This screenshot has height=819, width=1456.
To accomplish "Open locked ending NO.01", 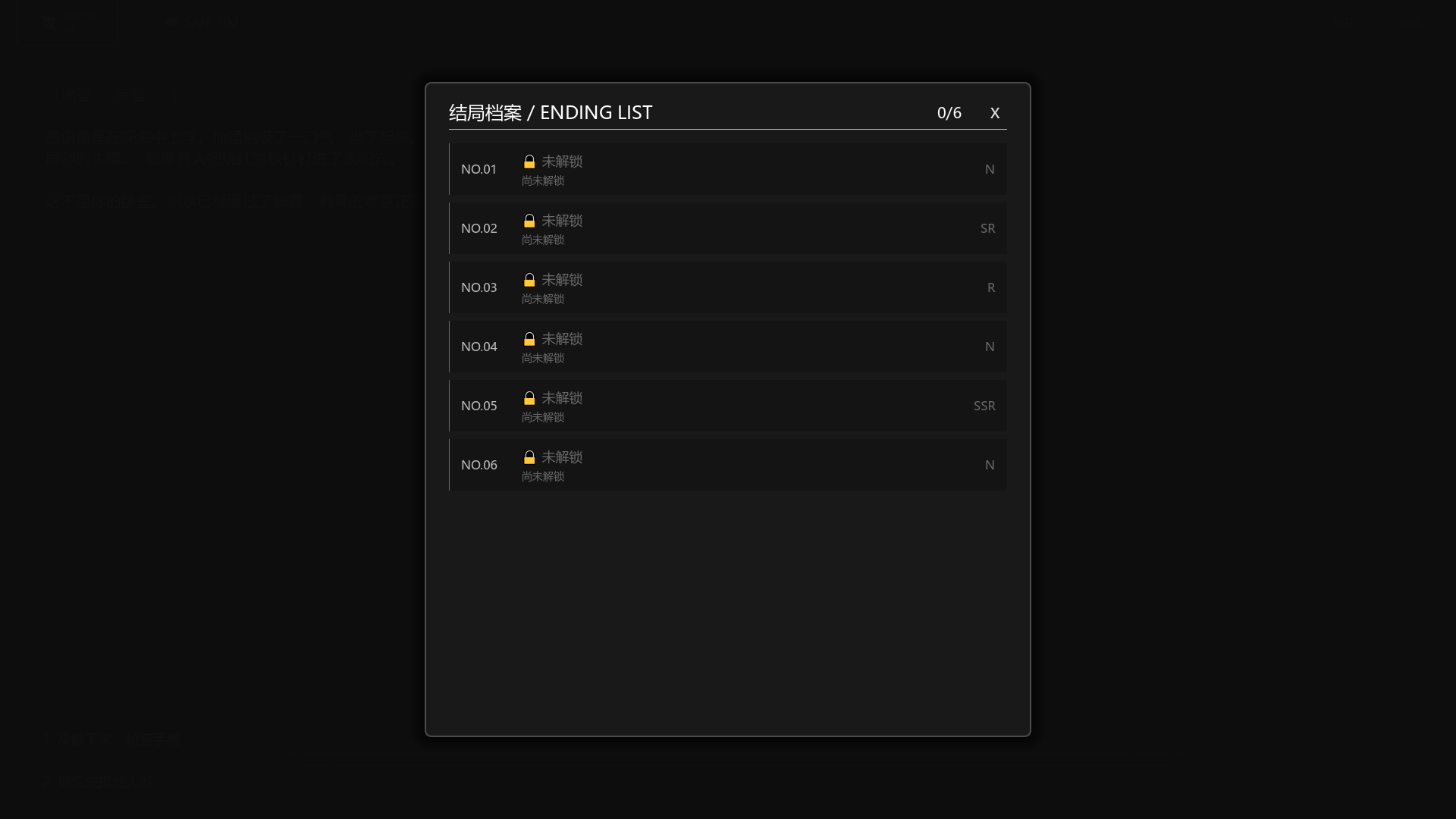I will click(727, 169).
